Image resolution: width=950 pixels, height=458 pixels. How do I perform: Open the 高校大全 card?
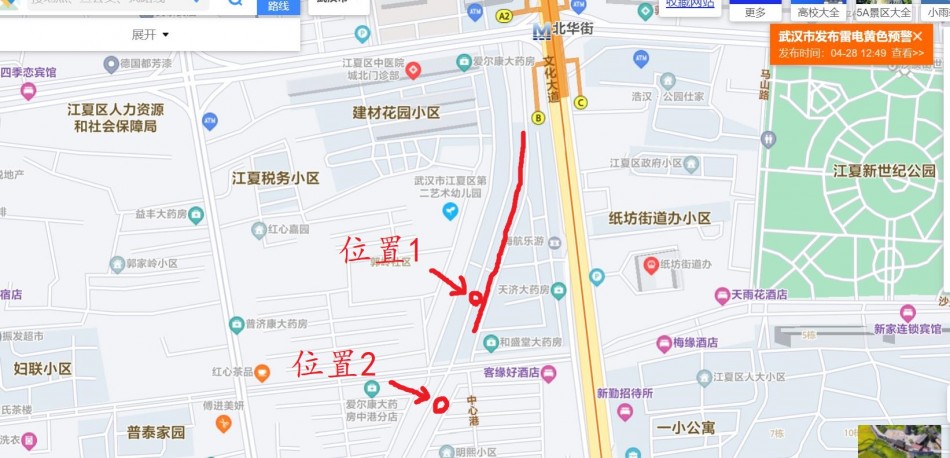(x=817, y=12)
